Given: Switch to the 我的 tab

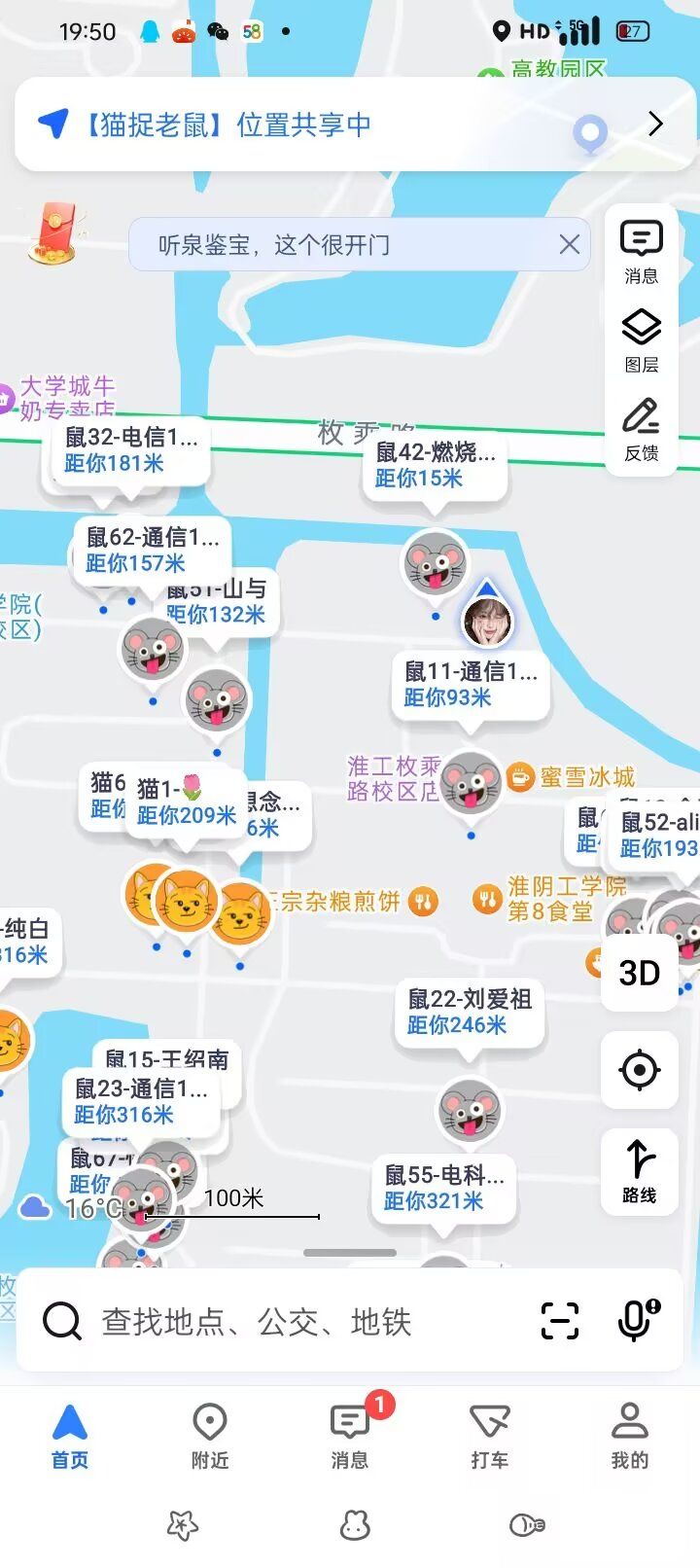Looking at the screenshot, I should 629,1435.
